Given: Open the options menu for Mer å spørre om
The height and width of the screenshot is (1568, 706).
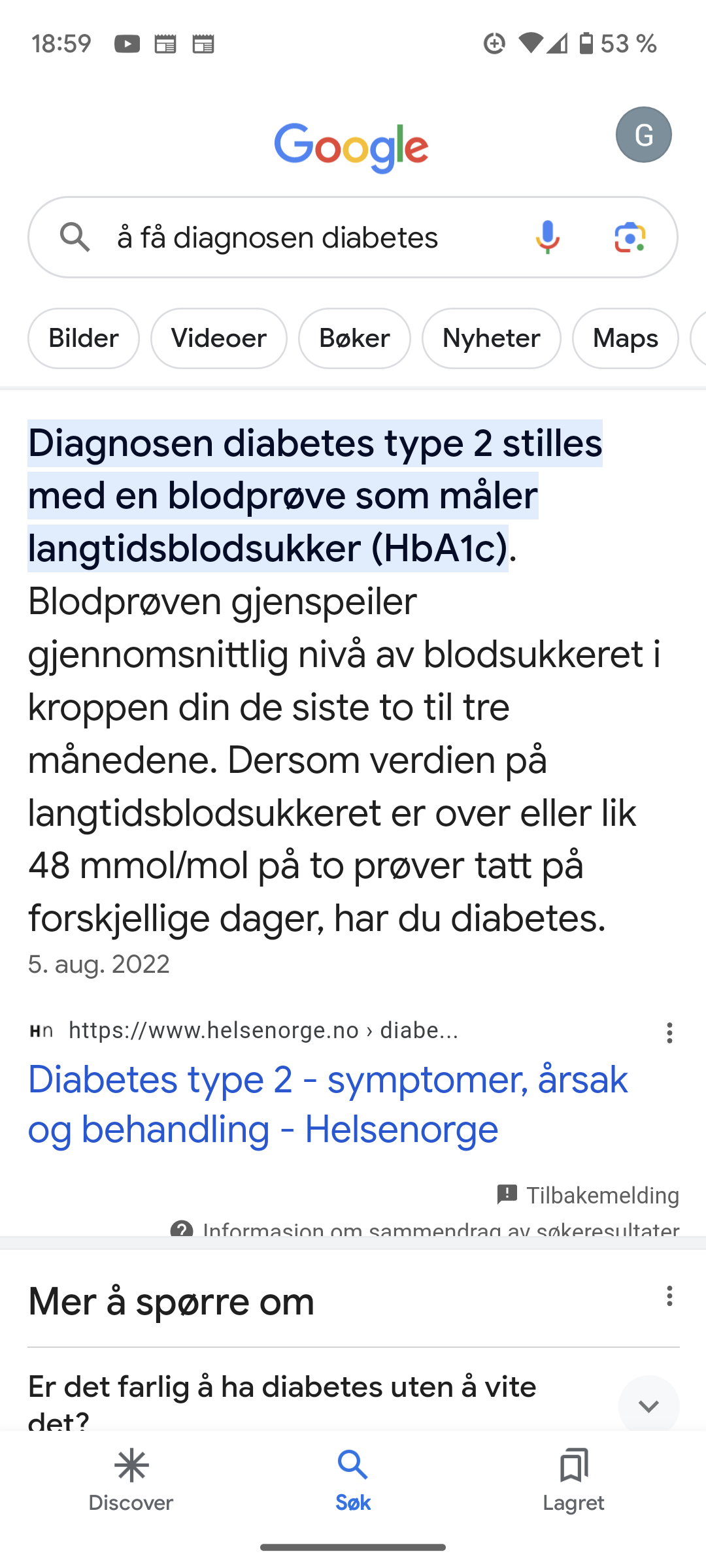Looking at the screenshot, I should [x=669, y=1296].
